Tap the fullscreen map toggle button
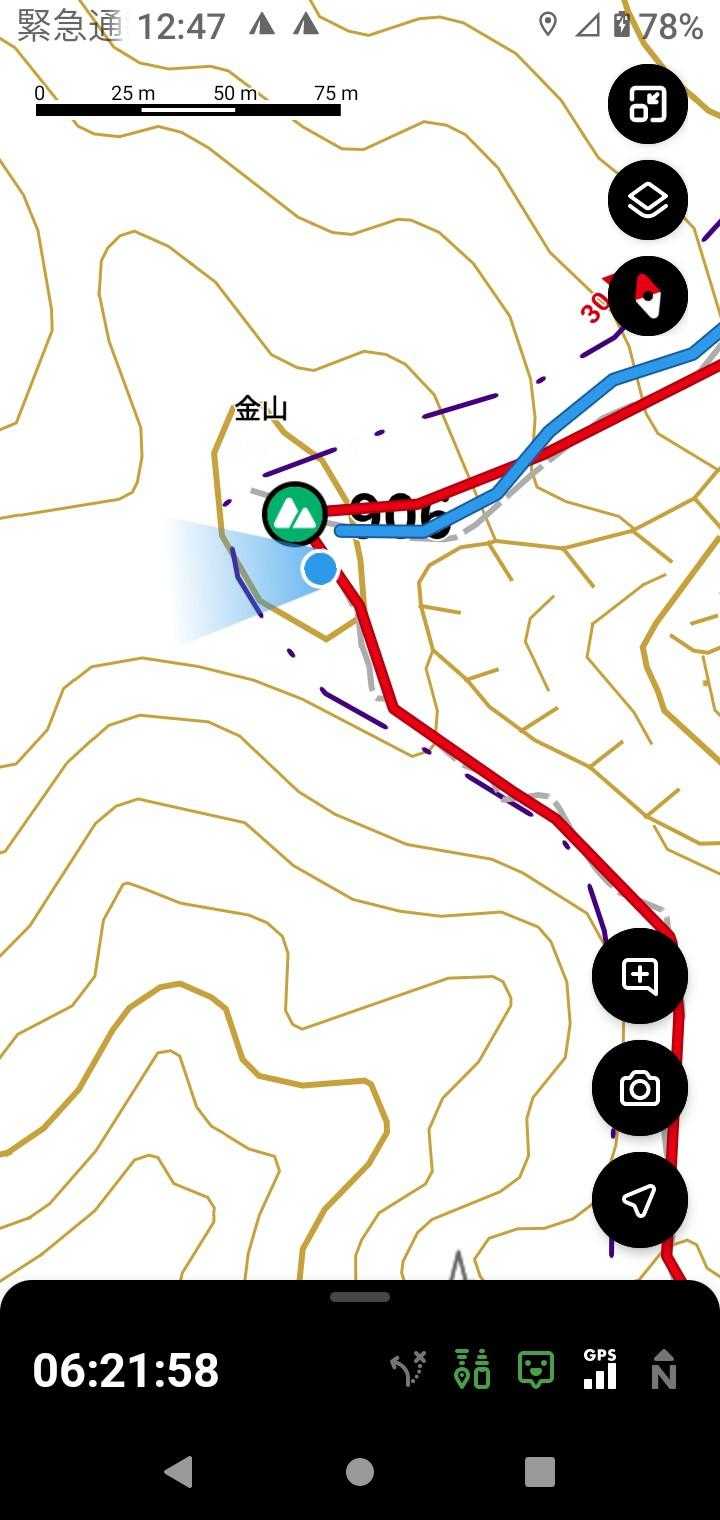 [647, 104]
